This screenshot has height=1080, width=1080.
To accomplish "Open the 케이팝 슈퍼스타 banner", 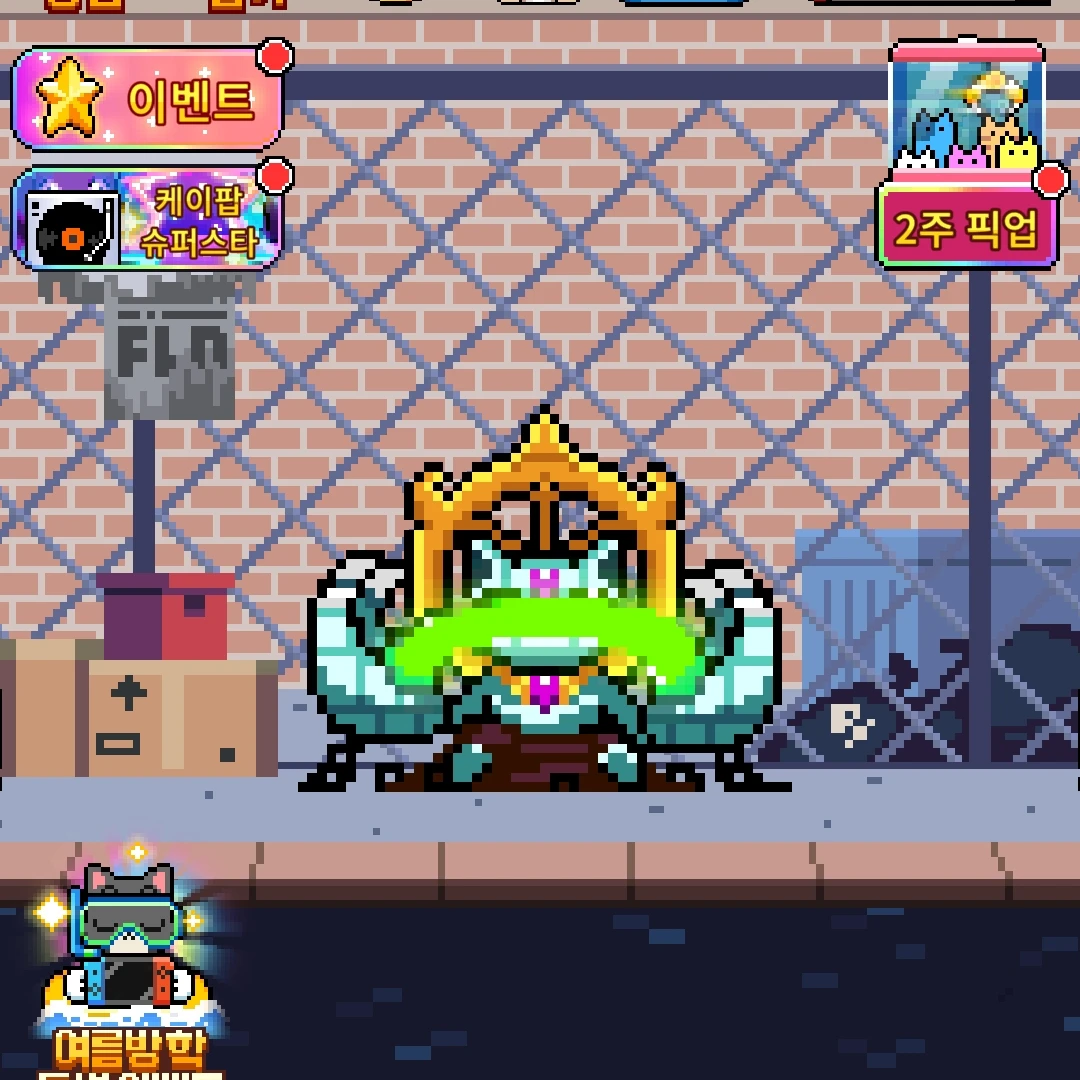I will coord(148,220).
